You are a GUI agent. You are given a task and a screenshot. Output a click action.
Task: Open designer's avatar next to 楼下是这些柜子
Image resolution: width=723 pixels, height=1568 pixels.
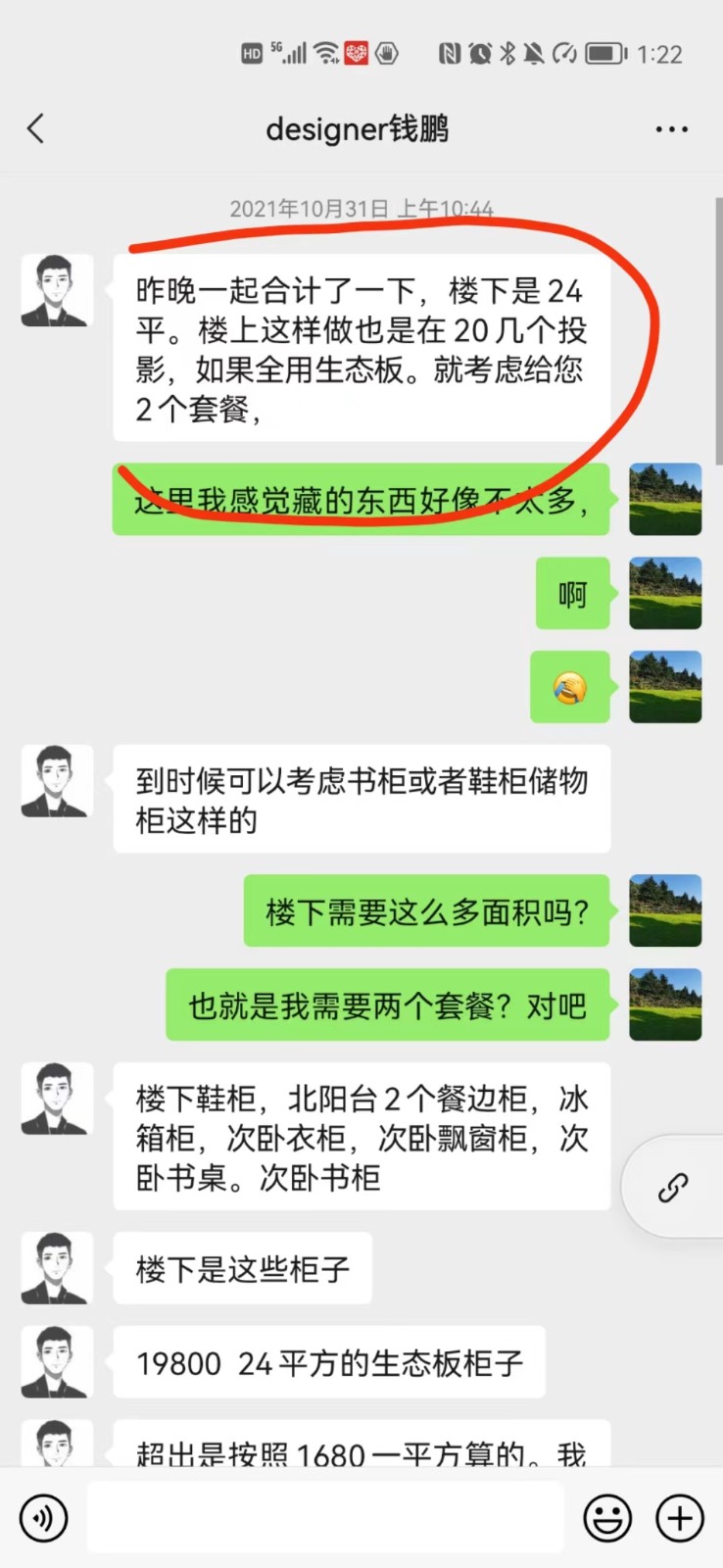pyautogui.click(x=57, y=1268)
